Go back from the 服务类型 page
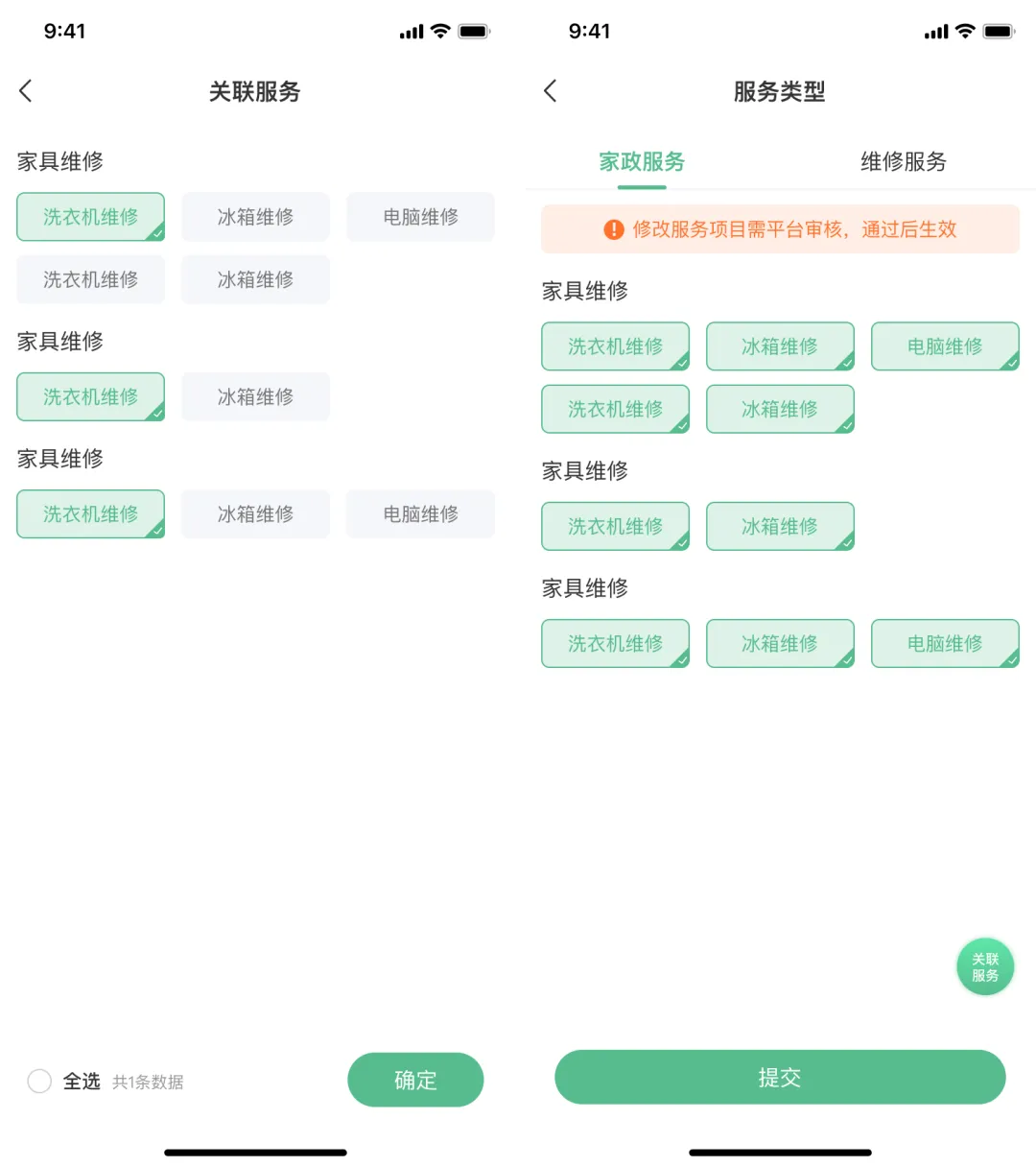This screenshot has width=1036, height=1167. click(550, 91)
